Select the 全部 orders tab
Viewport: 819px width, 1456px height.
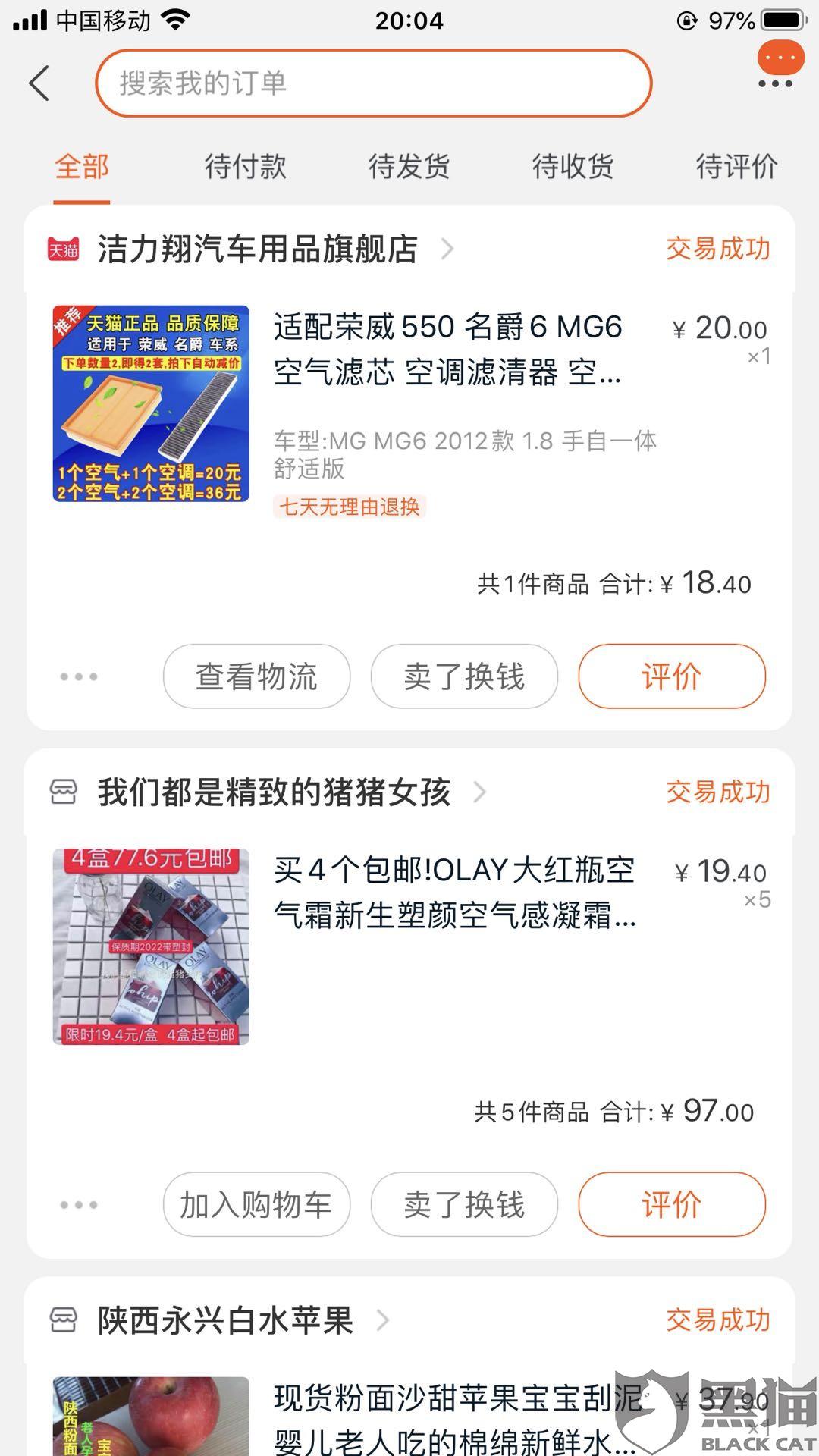[x=82, y=166]
